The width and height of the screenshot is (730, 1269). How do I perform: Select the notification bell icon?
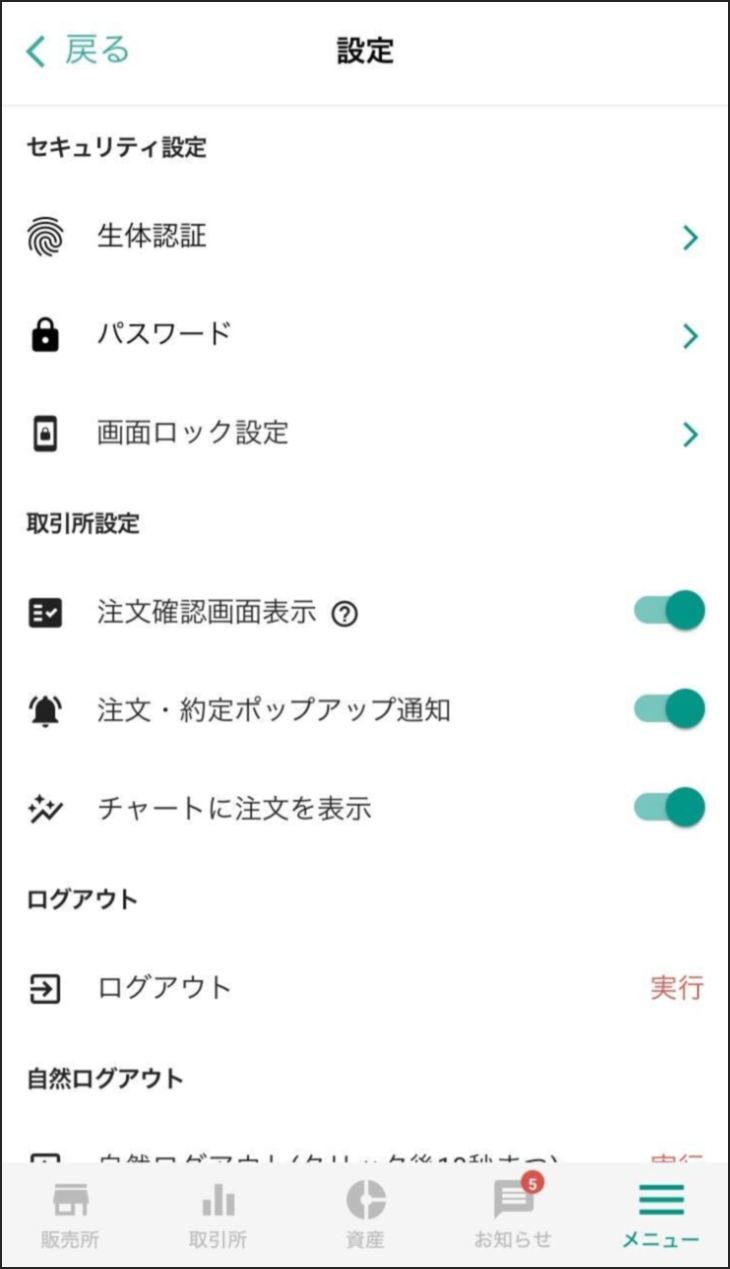44,708
